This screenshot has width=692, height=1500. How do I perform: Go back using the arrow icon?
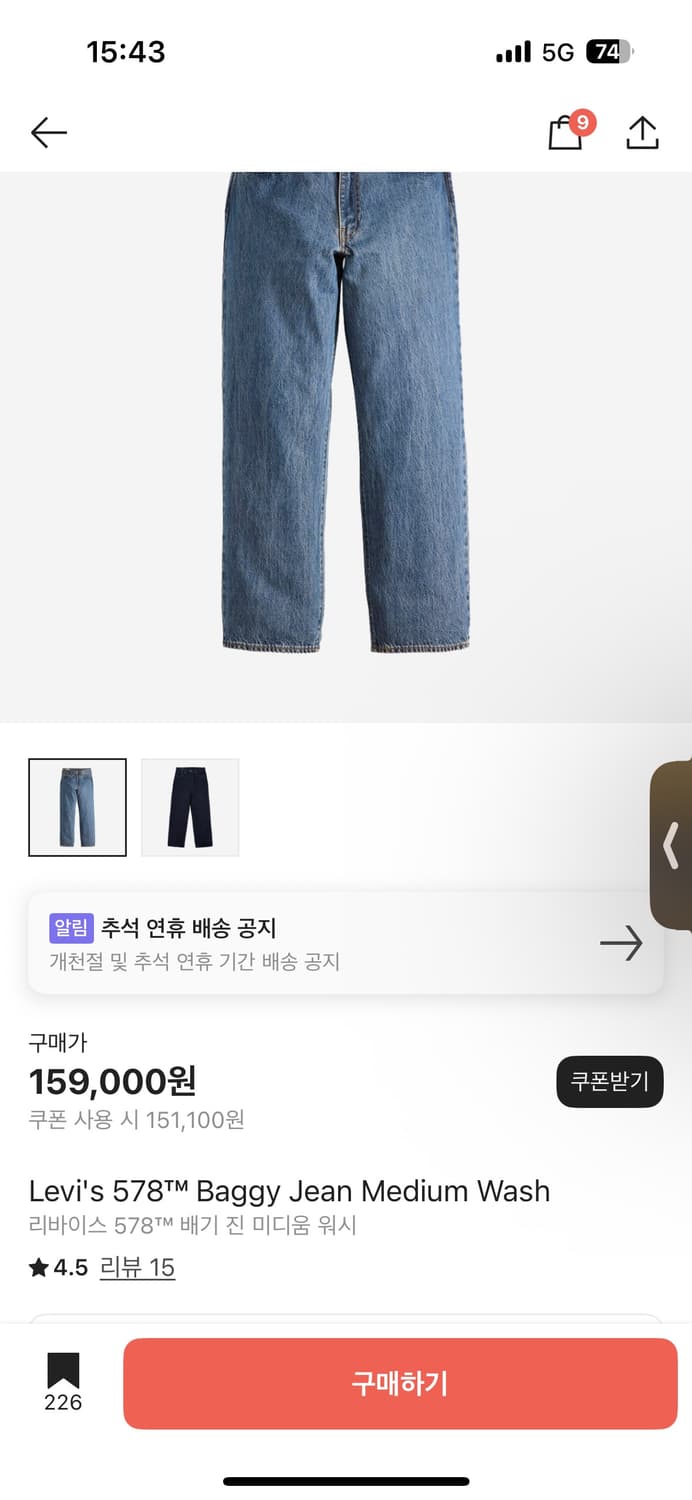[48, 132]
